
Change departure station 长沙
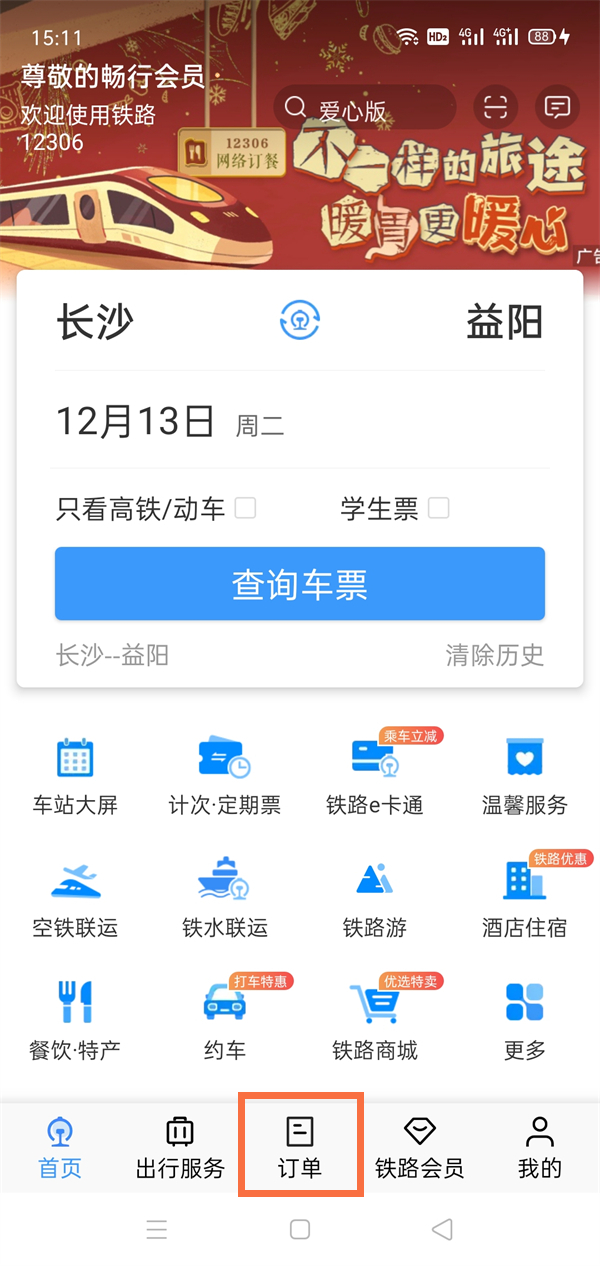tap(95, 322)
